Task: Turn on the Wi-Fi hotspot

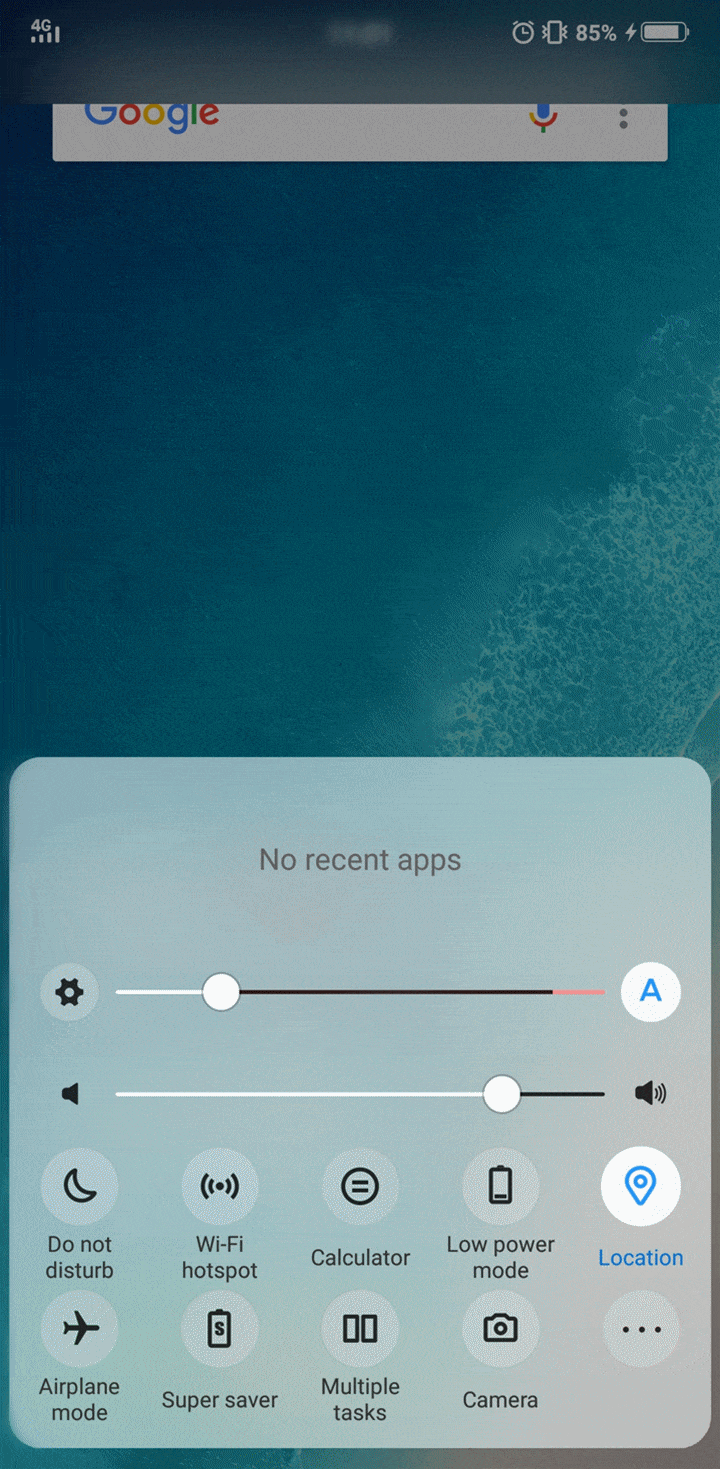Action: pos(220,1187)
